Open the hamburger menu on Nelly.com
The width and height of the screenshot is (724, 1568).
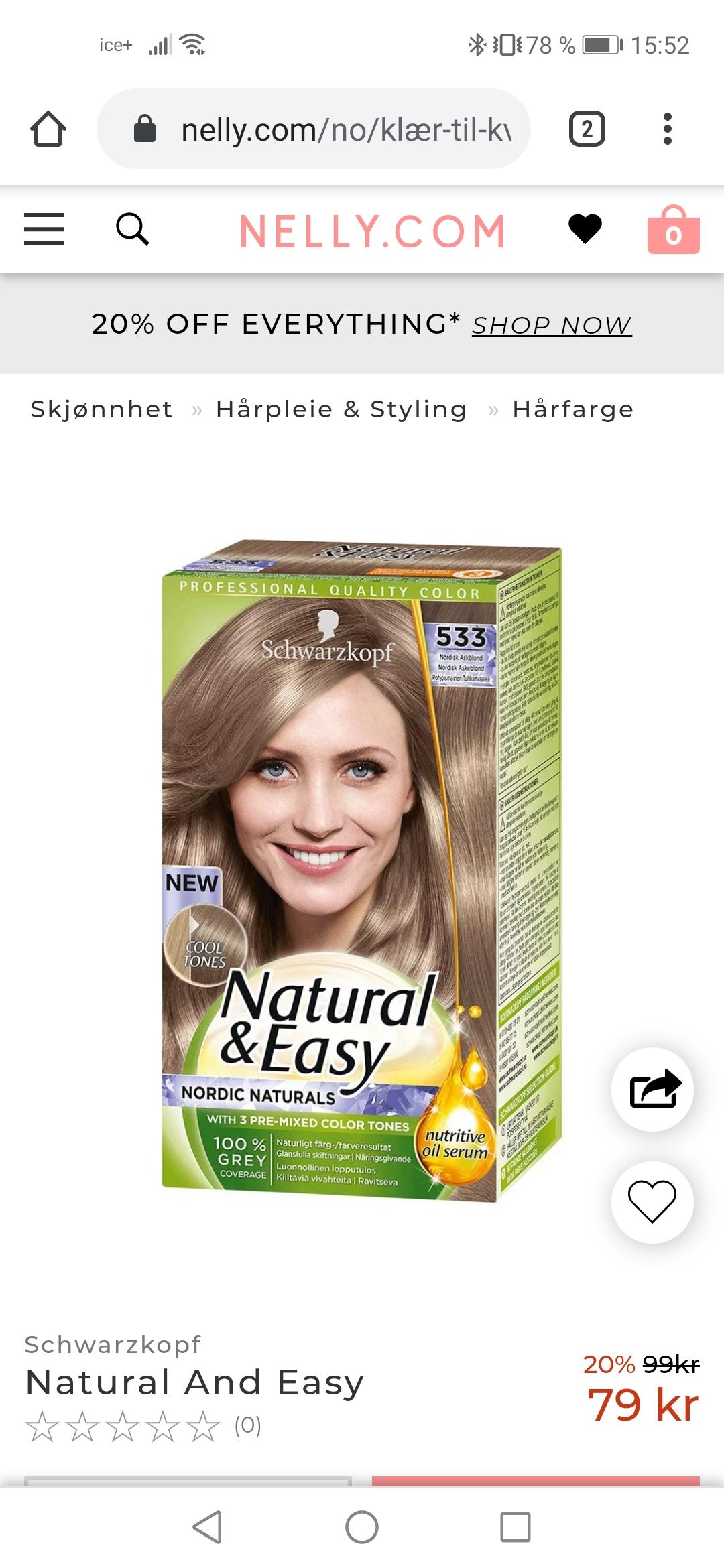pyautogui.click(x=44, y=229)
